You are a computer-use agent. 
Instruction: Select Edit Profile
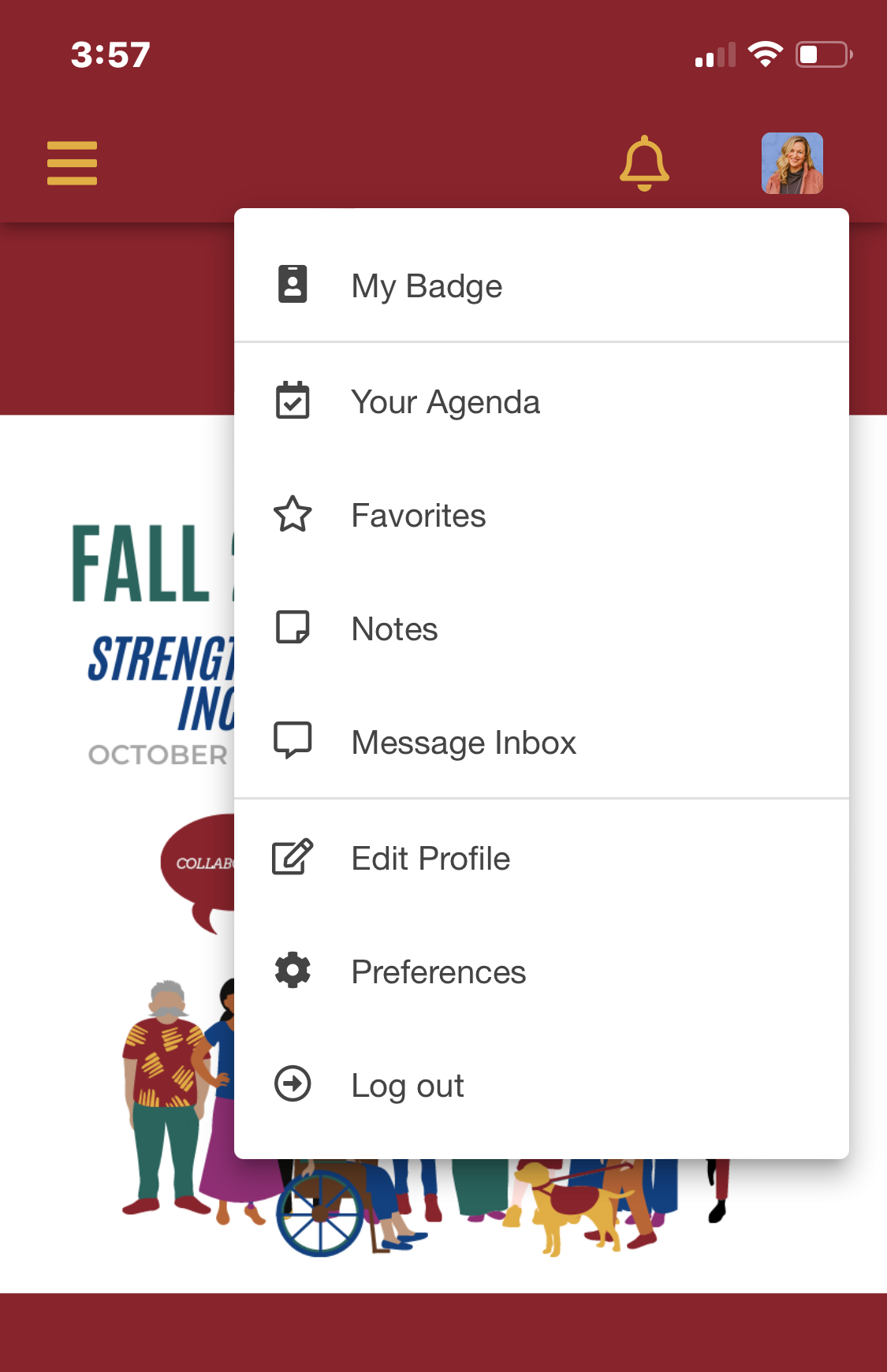pyautogui.click(x=430, y=859)
